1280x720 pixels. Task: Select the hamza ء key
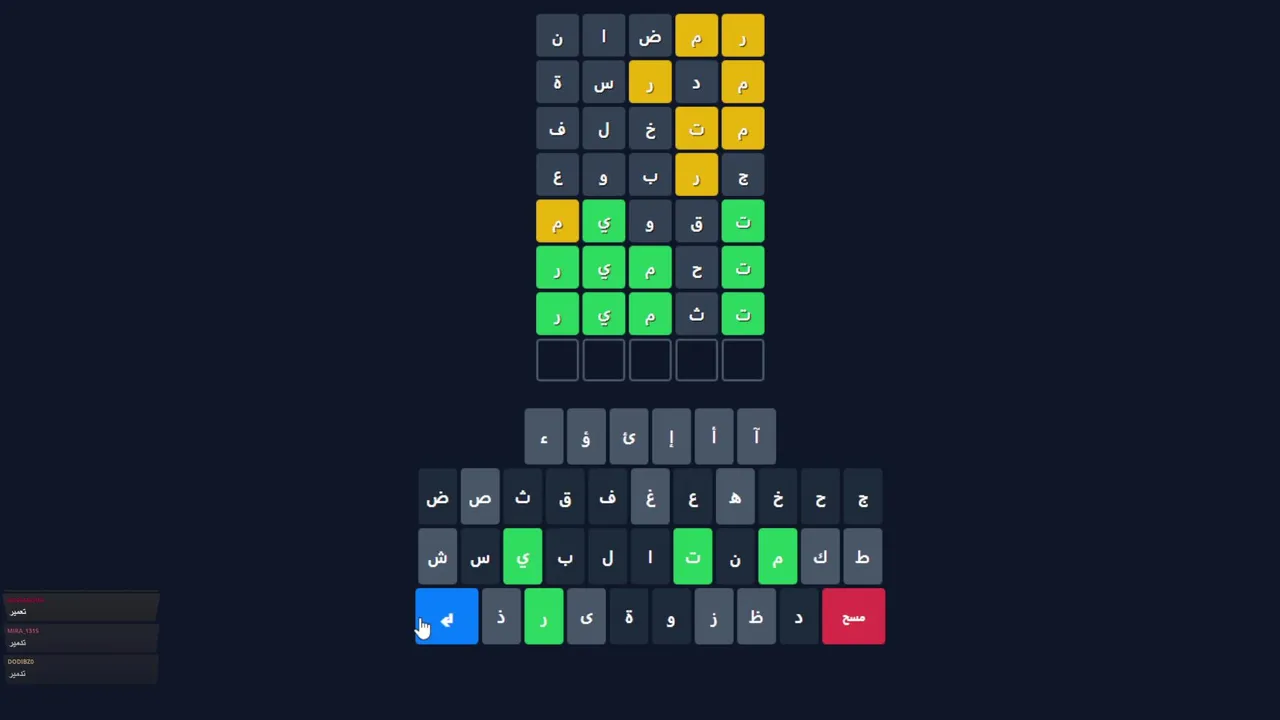(x=543, y=437)
